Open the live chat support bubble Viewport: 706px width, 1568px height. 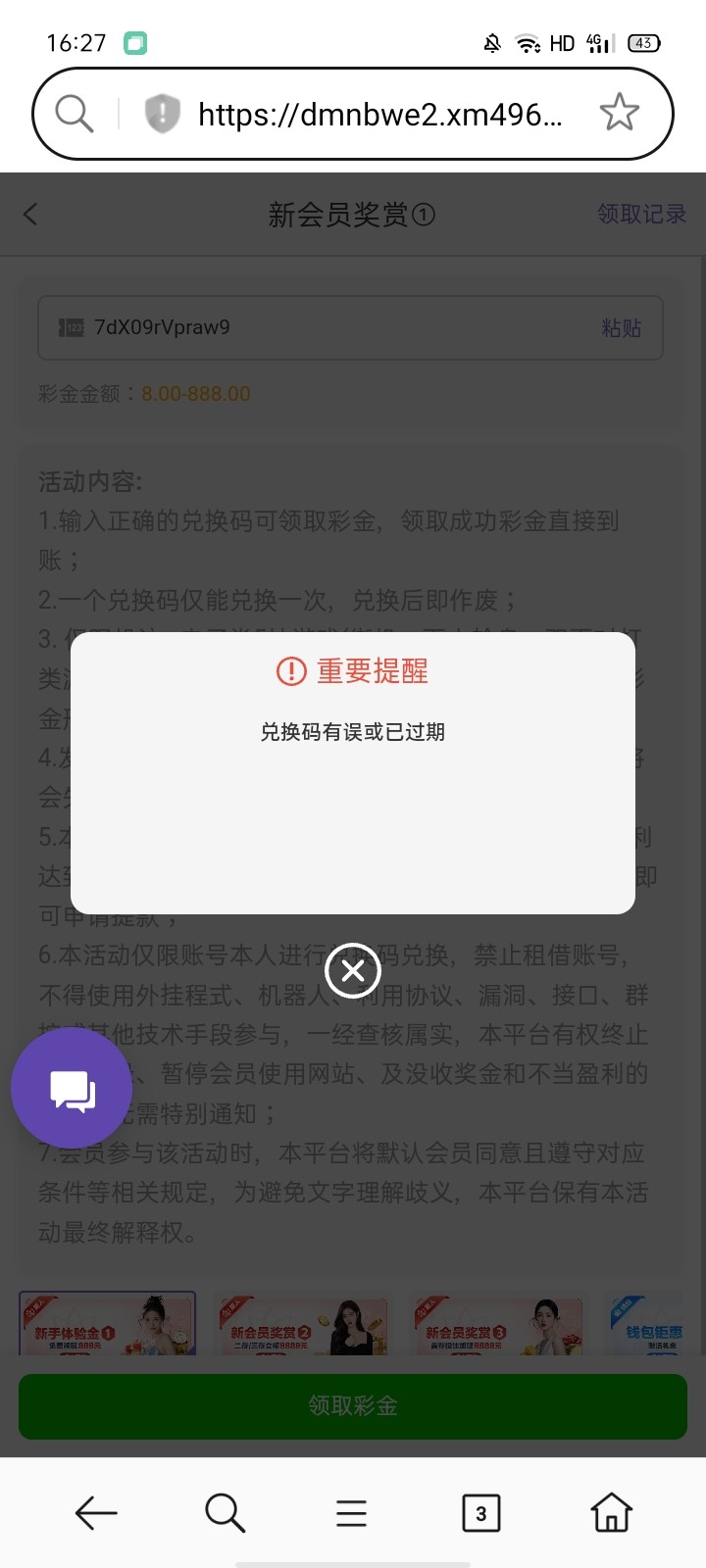(72, 1089)
